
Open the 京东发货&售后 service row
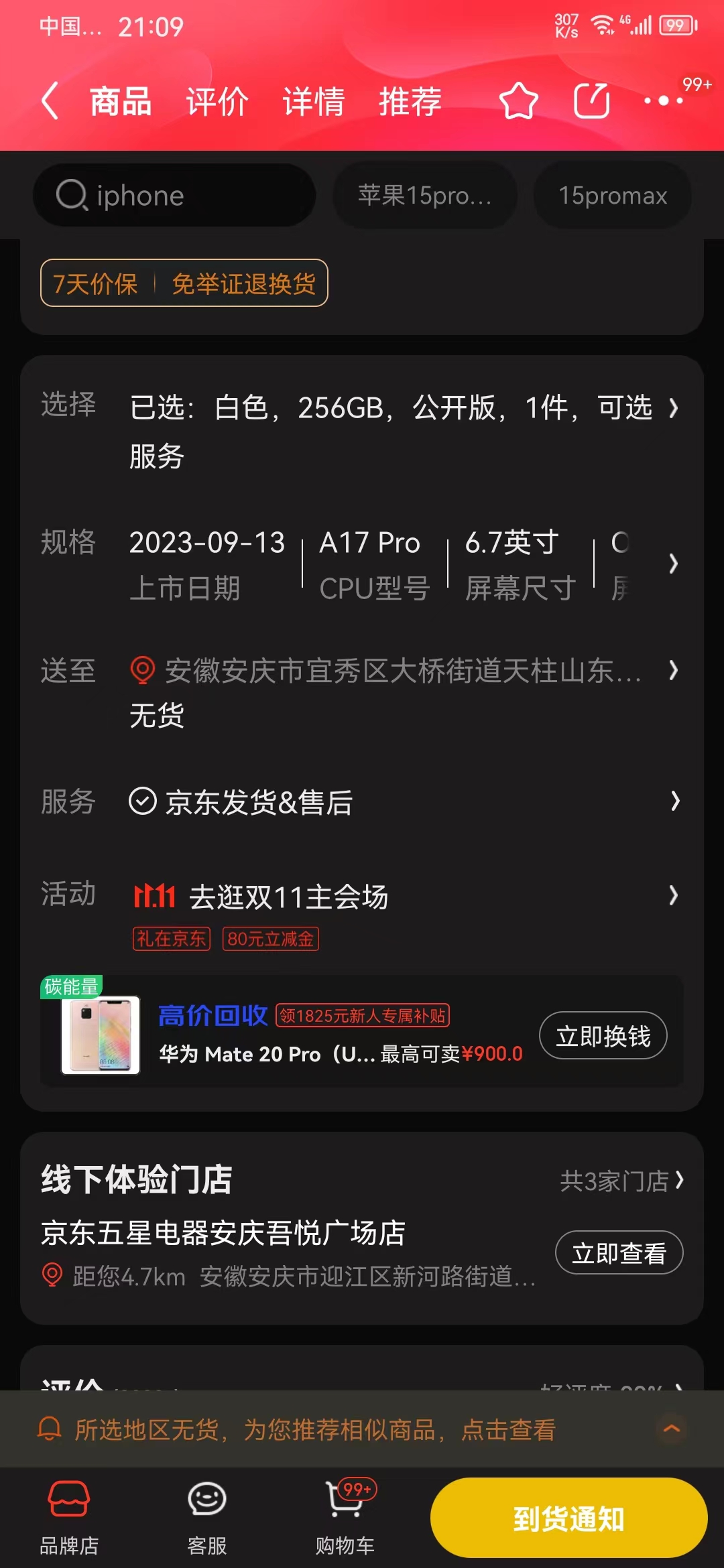[x=402, y=802]
